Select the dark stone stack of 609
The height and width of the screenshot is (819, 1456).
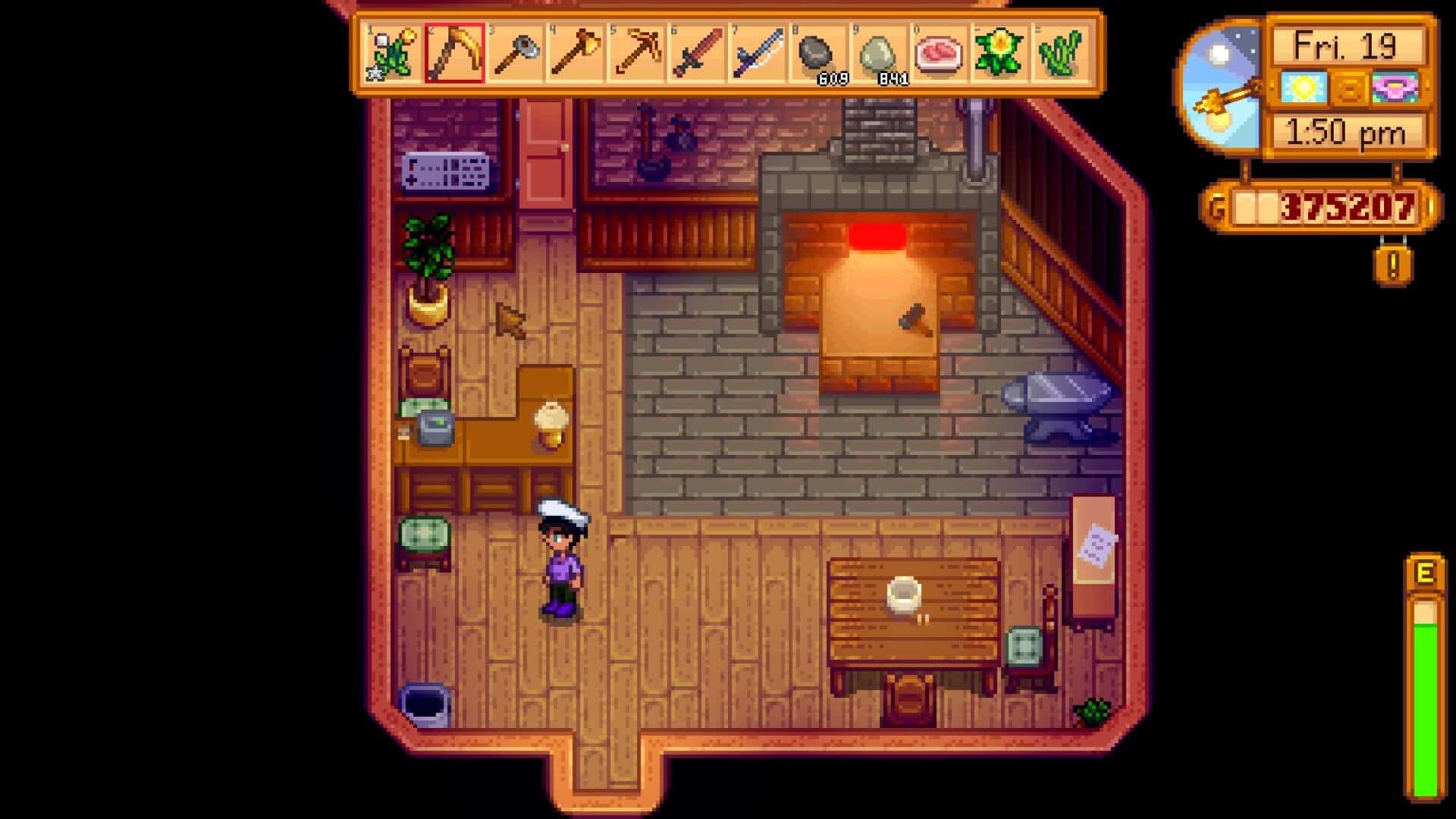pos(818,54)
